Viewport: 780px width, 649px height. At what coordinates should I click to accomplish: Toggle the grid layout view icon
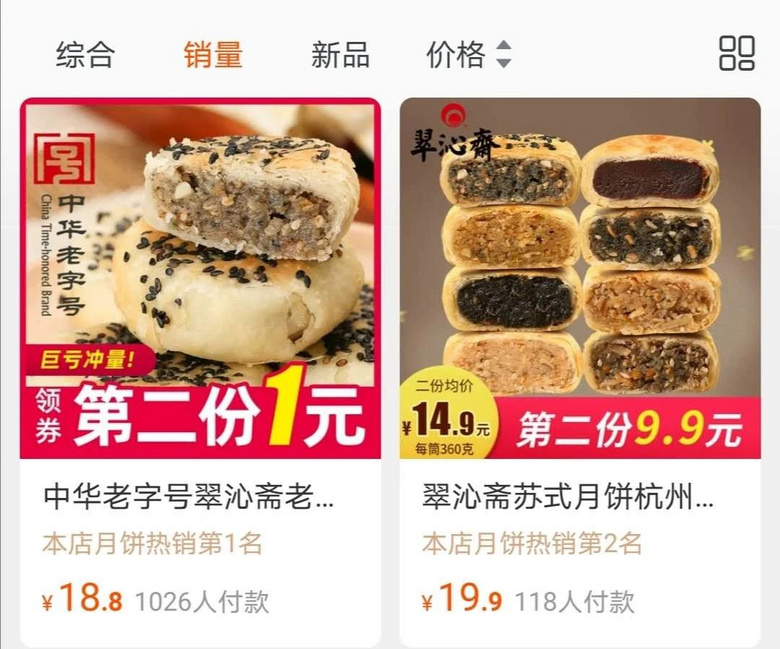(737, 54)
